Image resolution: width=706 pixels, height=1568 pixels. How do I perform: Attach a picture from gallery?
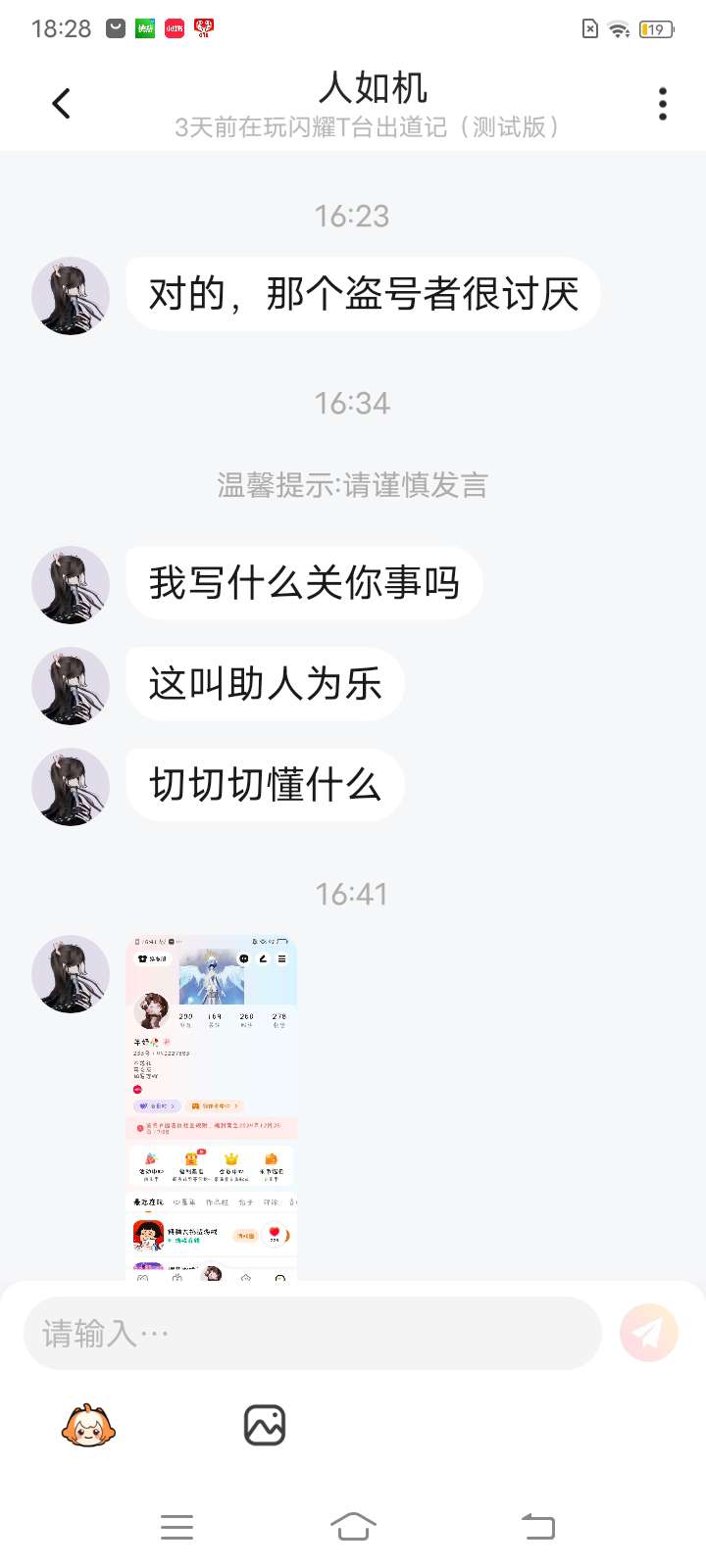[x=265, y=1425]
